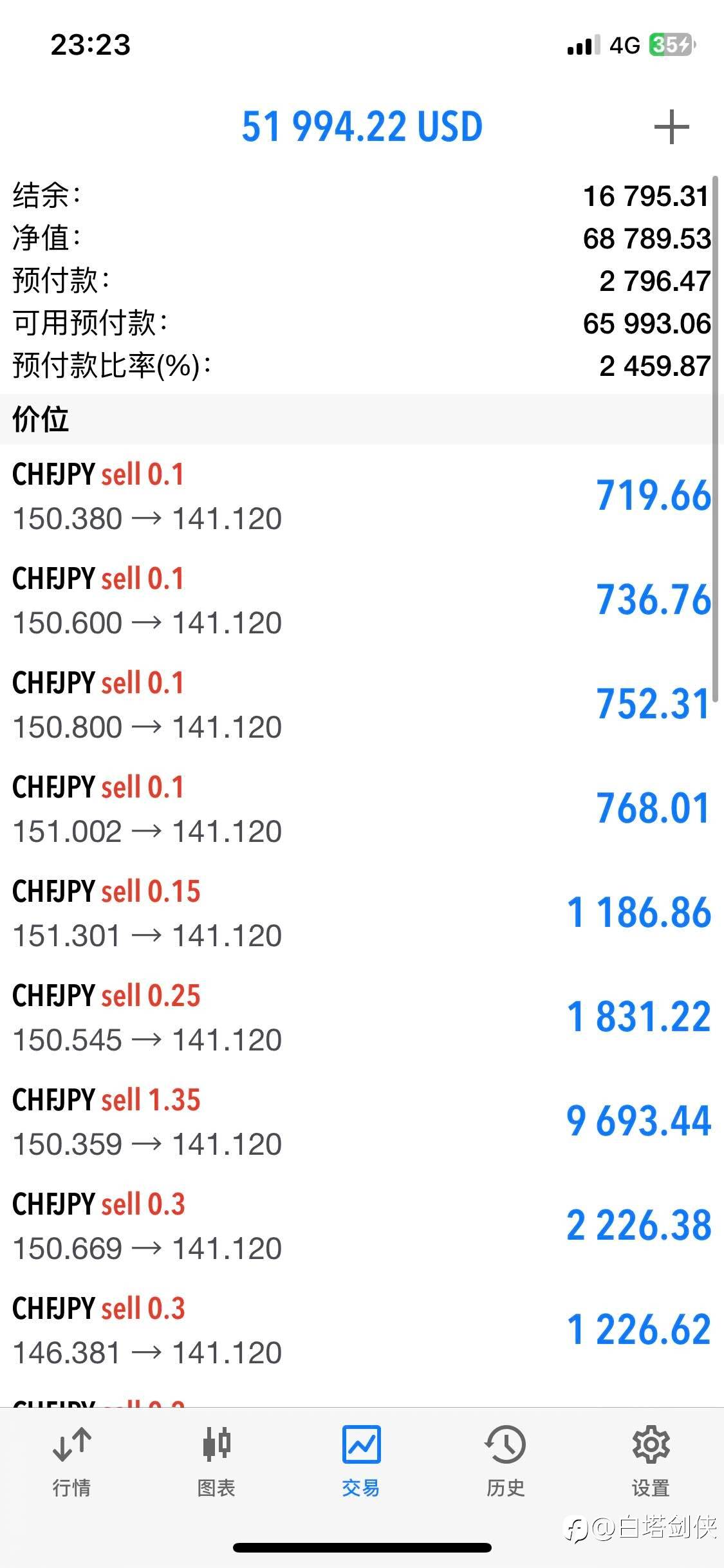Image resolution: width=724 pixels, height=1568 pixels.
Task: Open the CHFJPY sell position from 150.380
Action: click(x=362, y=496)
